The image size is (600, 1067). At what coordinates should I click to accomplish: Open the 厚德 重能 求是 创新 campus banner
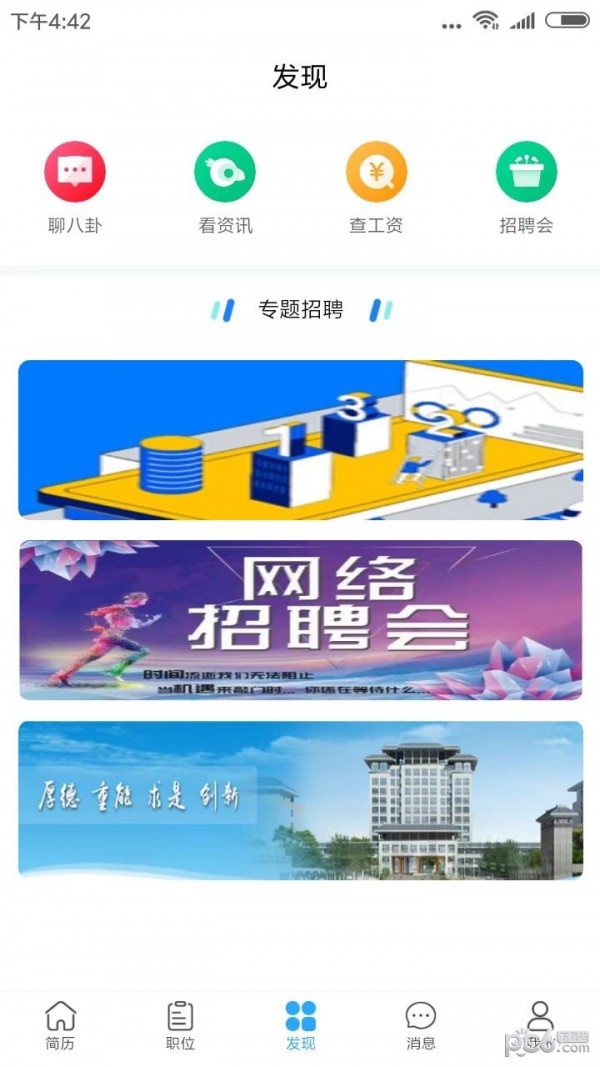coord(300,800)
